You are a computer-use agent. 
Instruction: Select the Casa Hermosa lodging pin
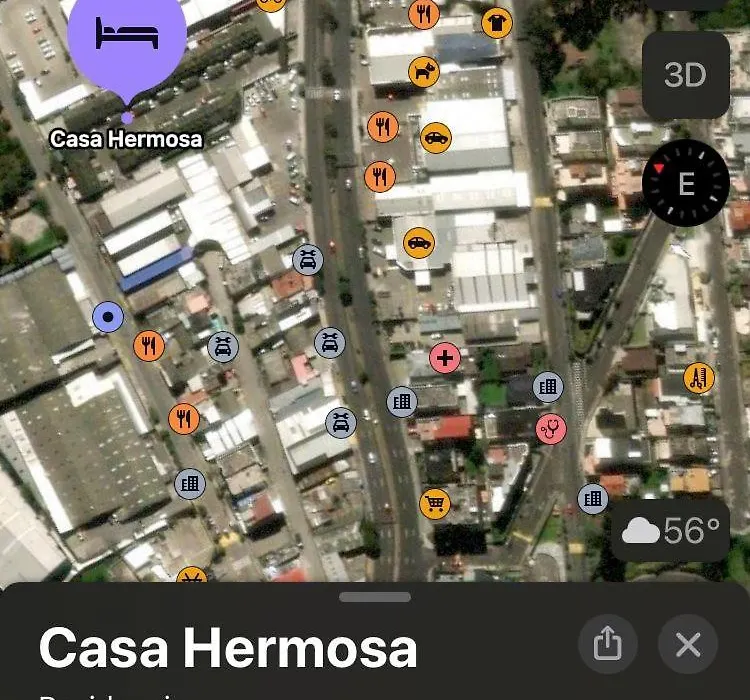127,40
